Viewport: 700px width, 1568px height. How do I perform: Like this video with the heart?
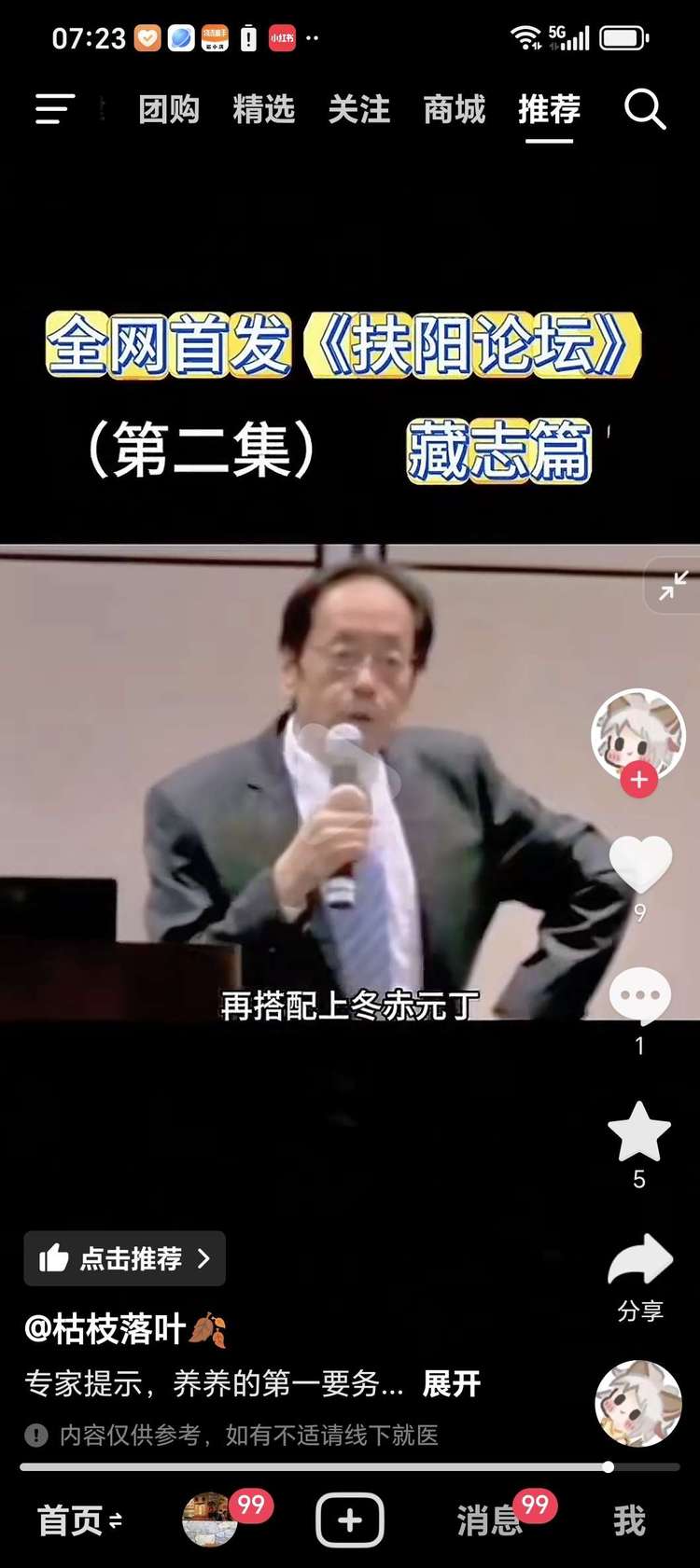pos(640,863)
